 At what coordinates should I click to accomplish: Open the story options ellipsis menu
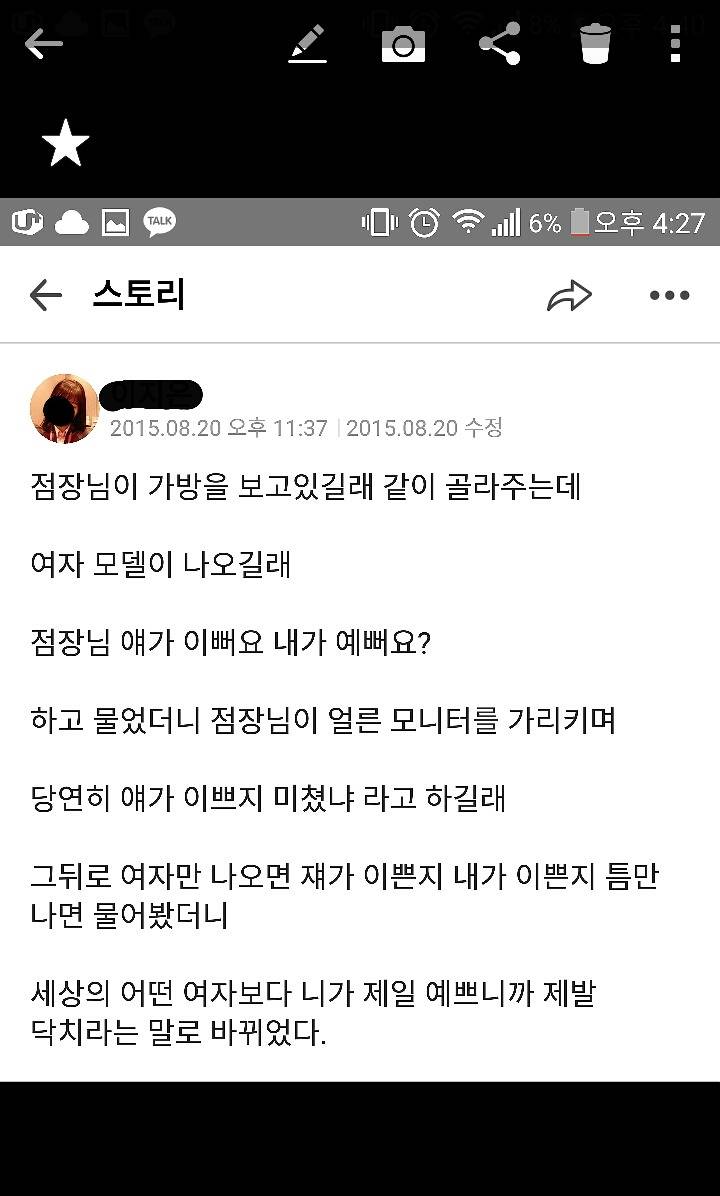[668, 295]
